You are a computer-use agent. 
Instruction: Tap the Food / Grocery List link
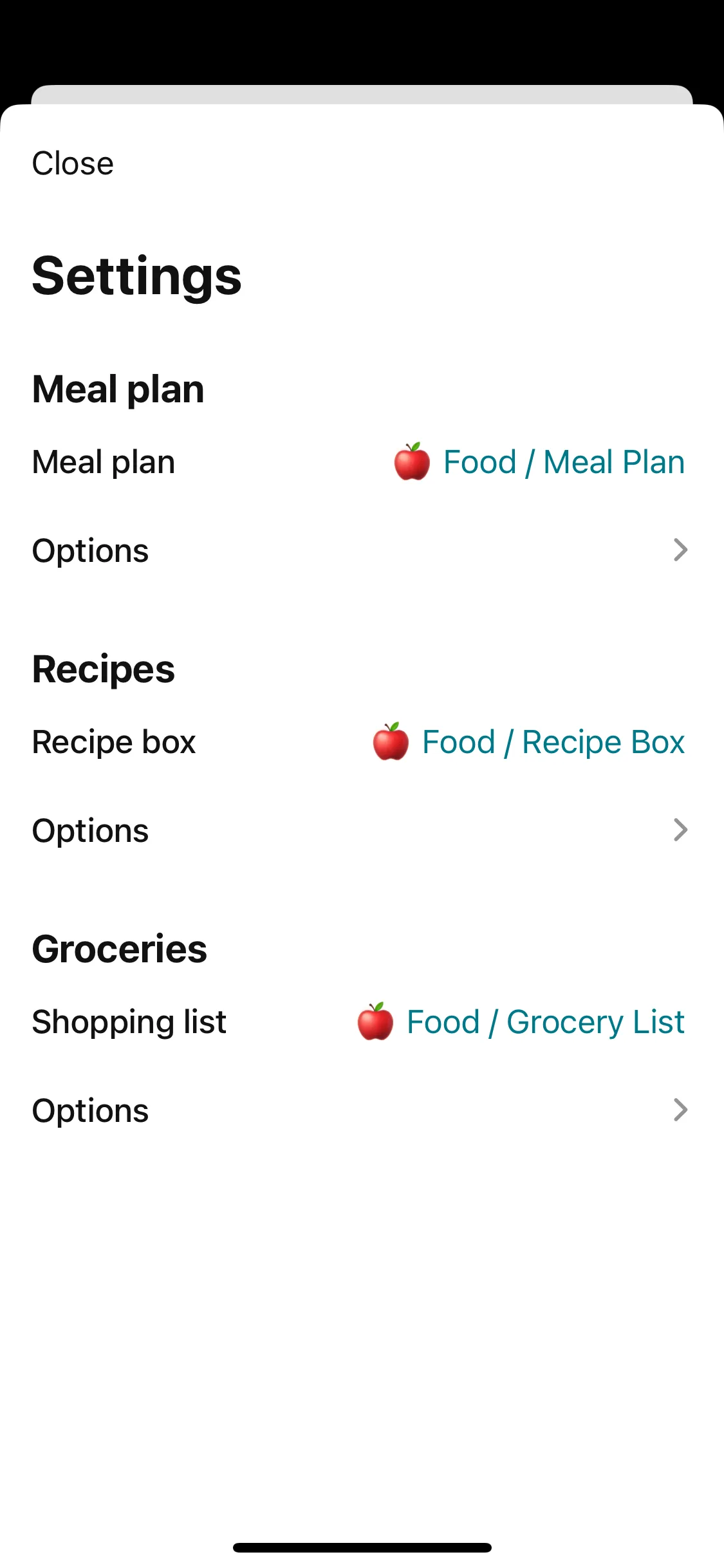click(521, 1022)
